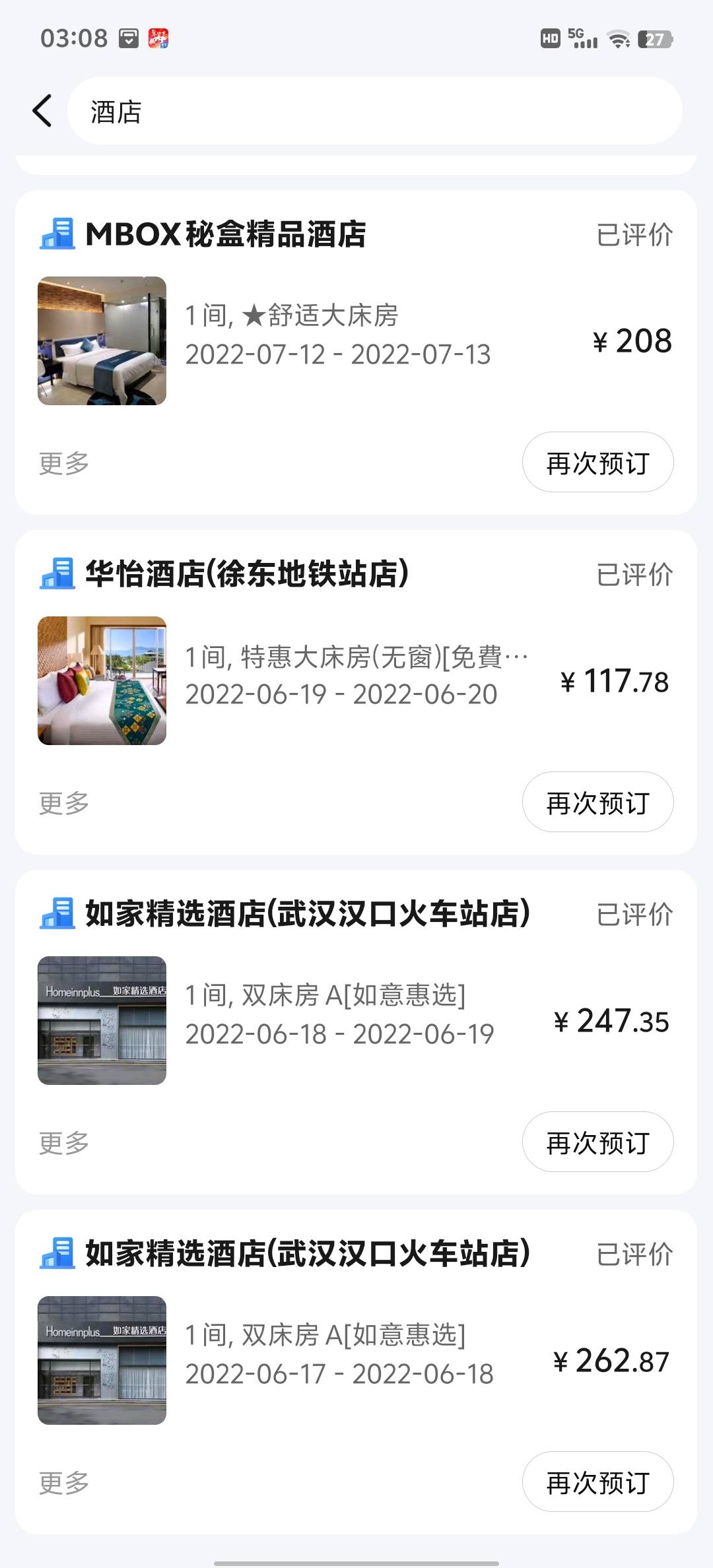
Task: Tap 更多 on the 2022-06-18 如家 order
Action: [64, 1143]
